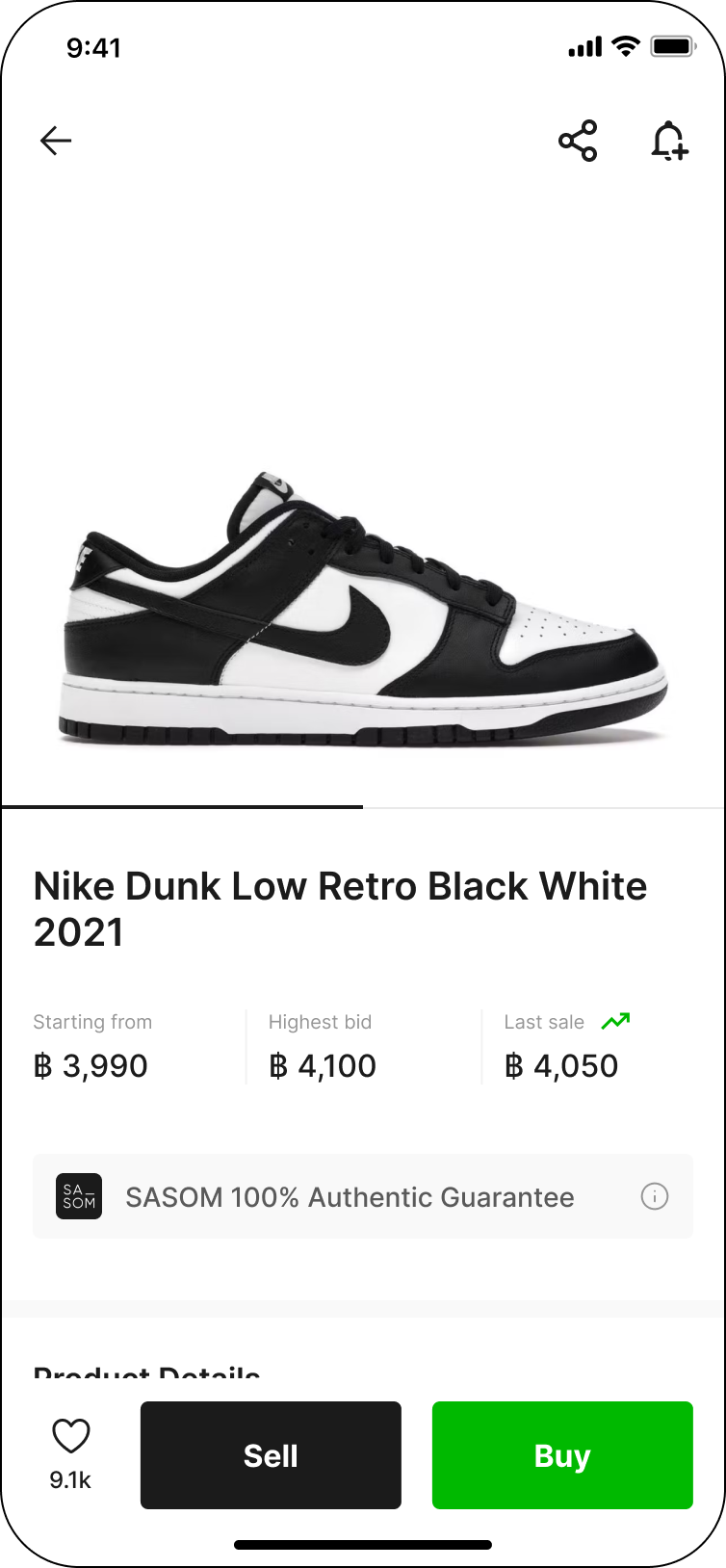The image size is (726, 1568).
Task: Tap the SASOM logo badge
Action: [78, 1196]
